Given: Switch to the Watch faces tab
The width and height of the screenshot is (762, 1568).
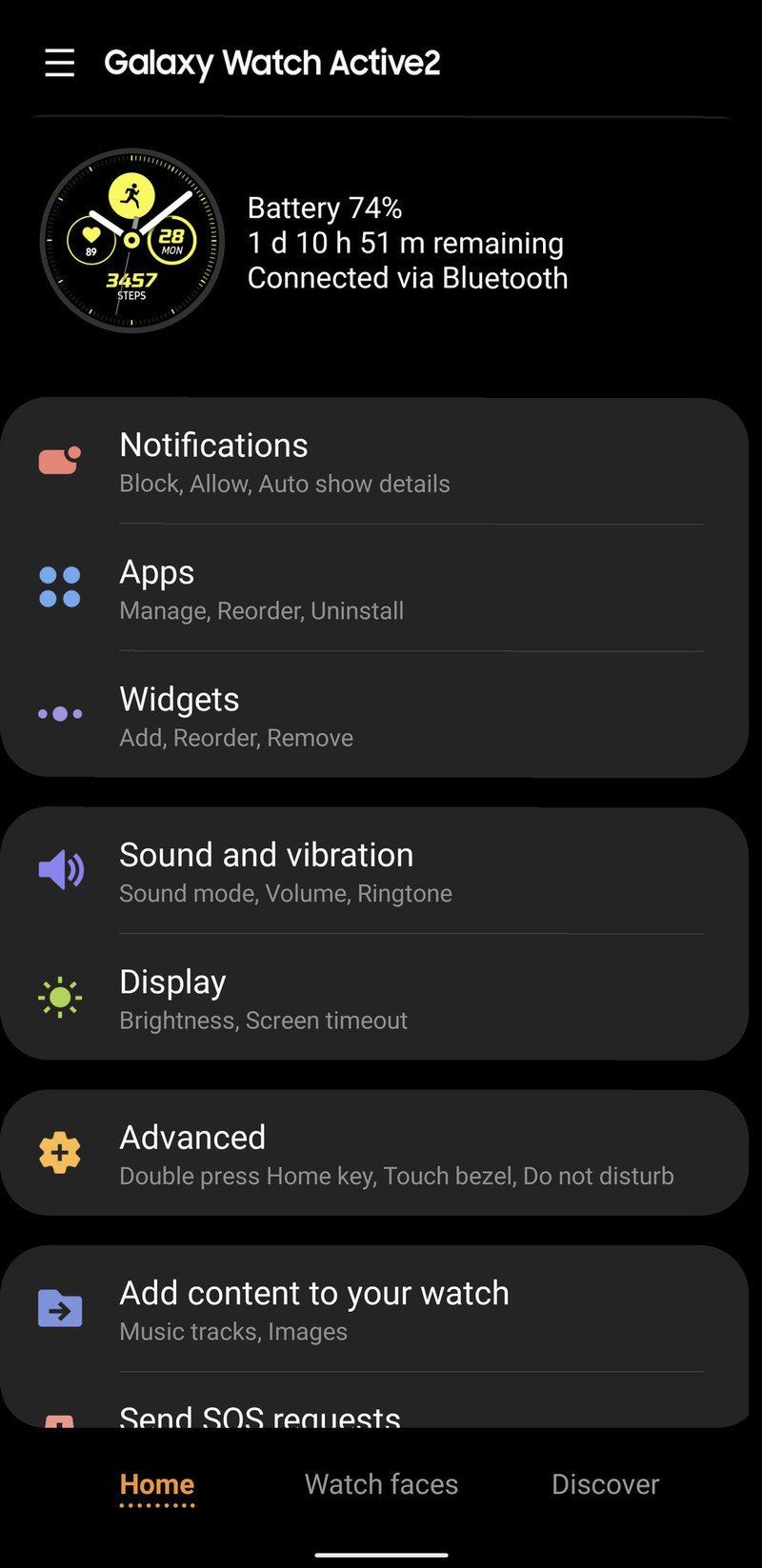Looking at the screenshot, I should [381, 1484].
